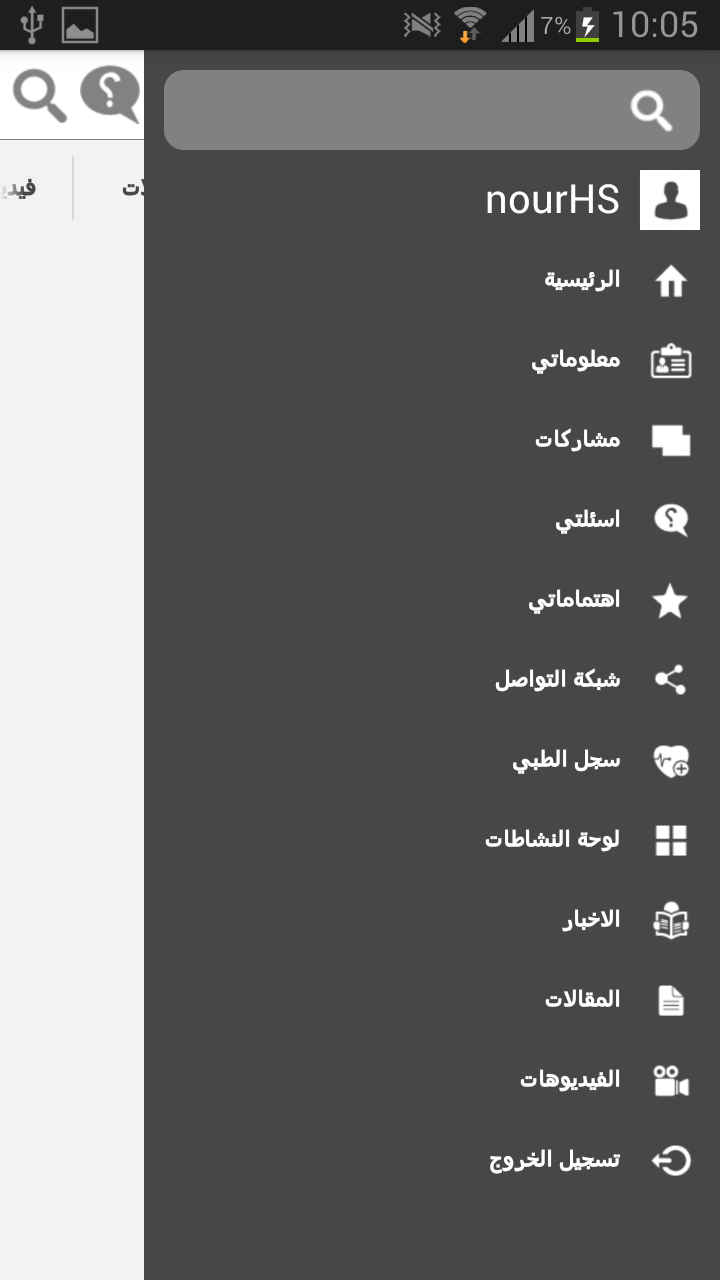The width and height of the screenshot is (720, 1280).
Task: Open مشاركات (posts)
Action: pos(432,440)
